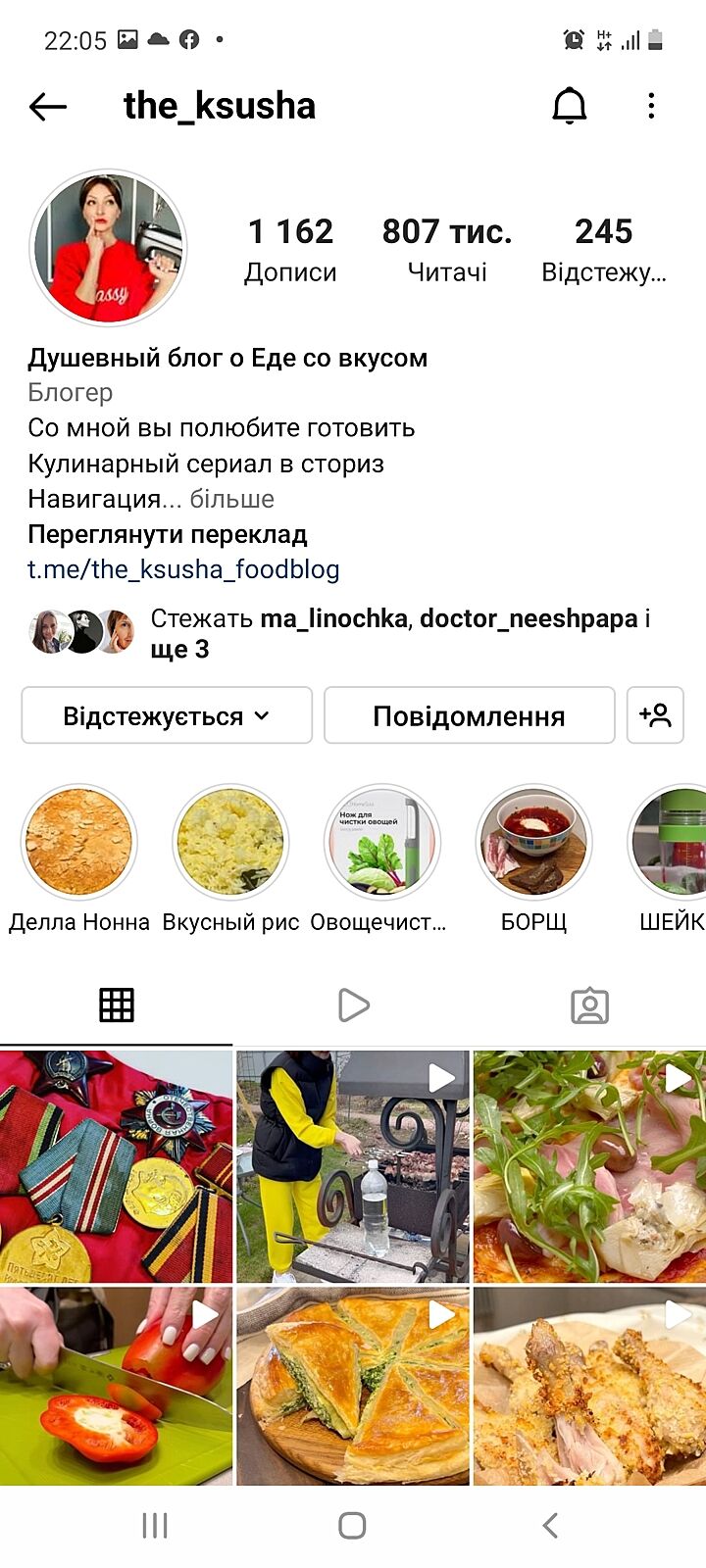Open the post with medals and ribbons
Image resolution: width=706 pixels, height=1568 pixels.
pos(116,1166)
